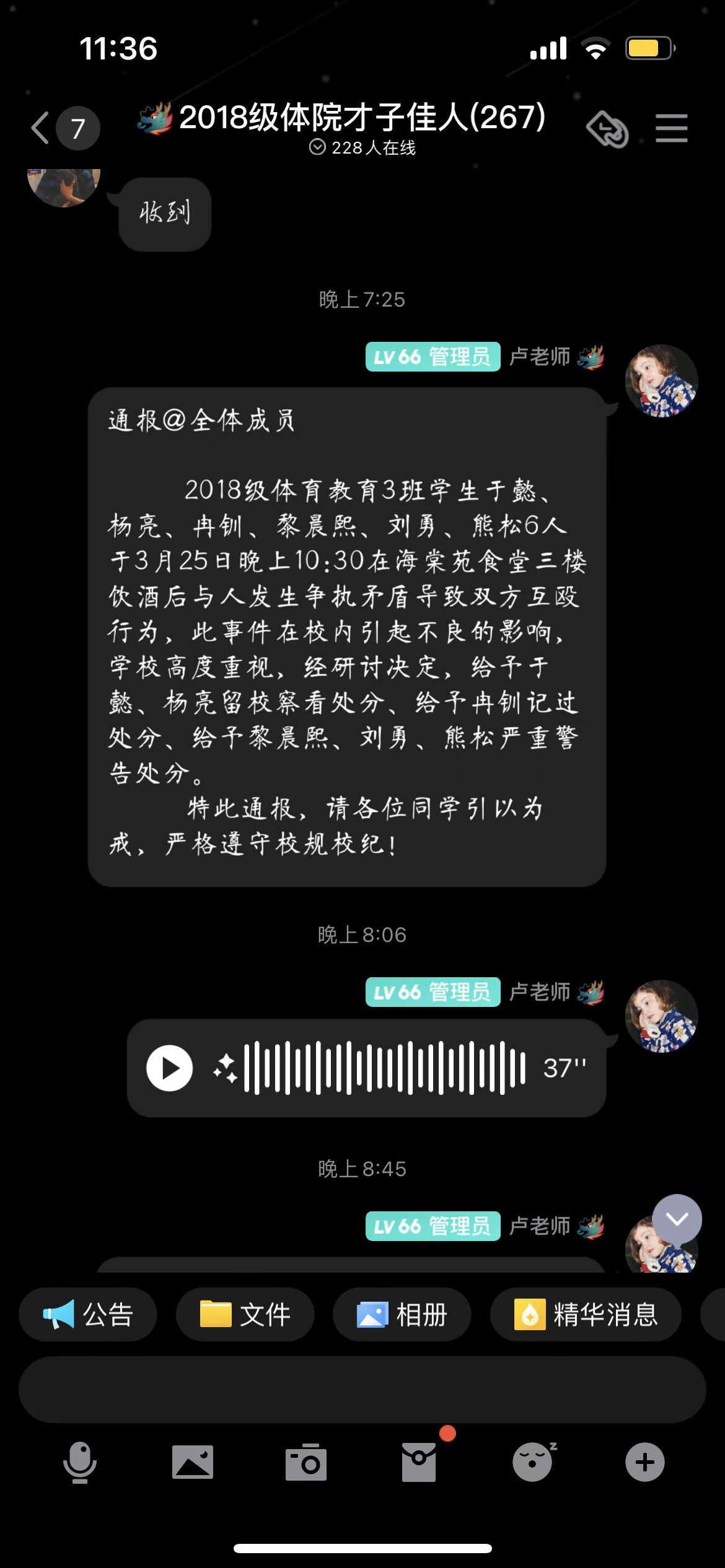This screenshot has width=725, height=1568.
Task: Jump to latest messages with down arrow
Action: [x=677, y=1219]
